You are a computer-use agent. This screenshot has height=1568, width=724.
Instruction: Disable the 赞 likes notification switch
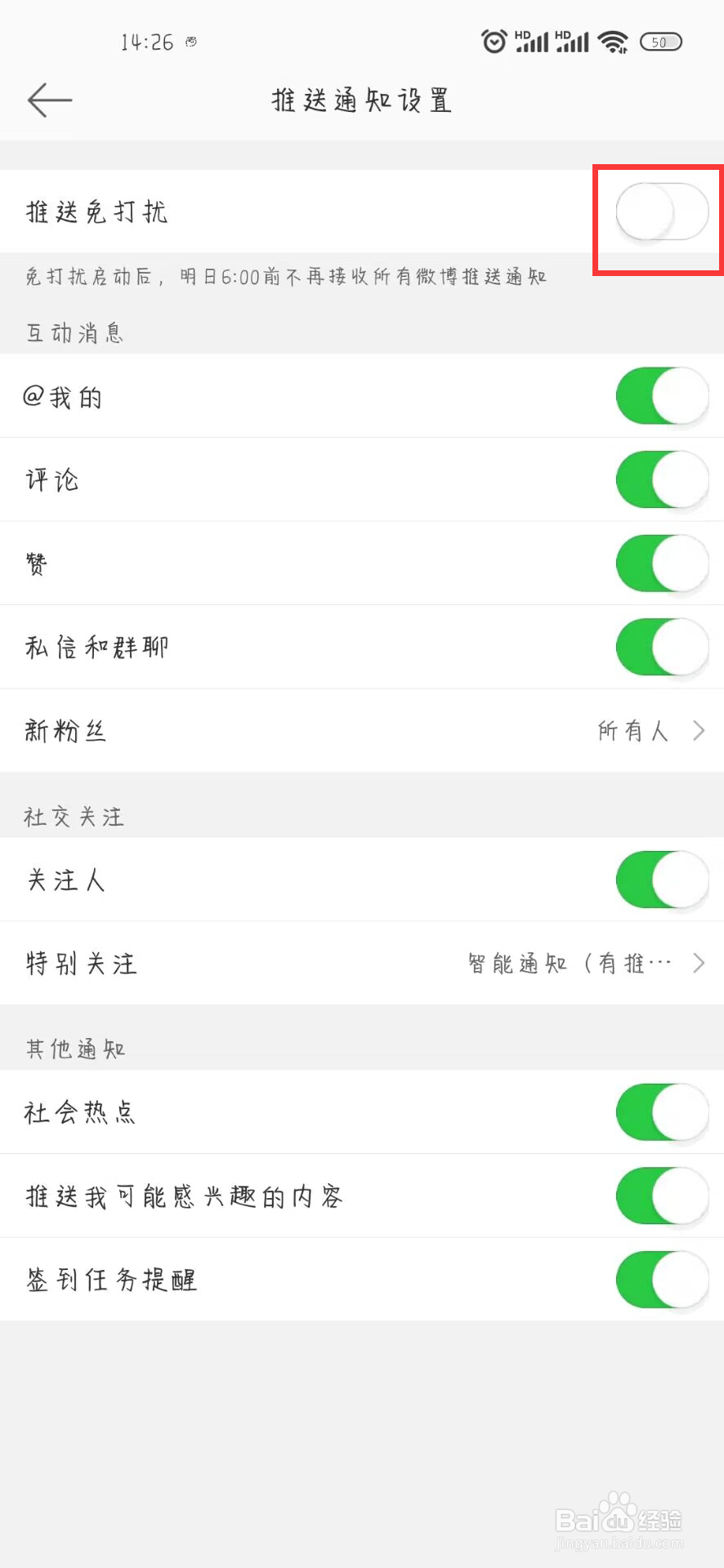coord(661,563)
